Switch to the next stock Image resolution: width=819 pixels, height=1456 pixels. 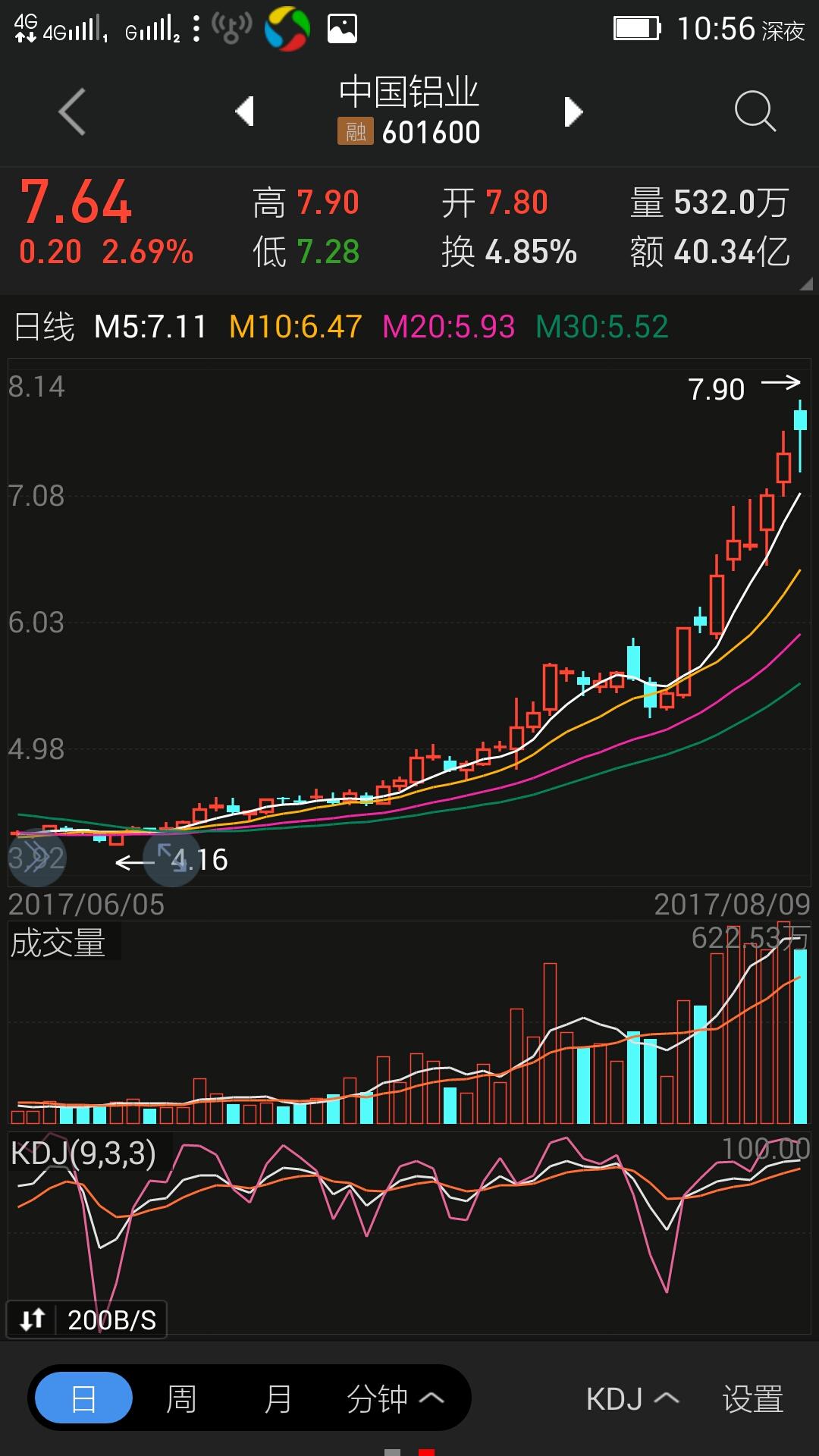click(574, 111)
